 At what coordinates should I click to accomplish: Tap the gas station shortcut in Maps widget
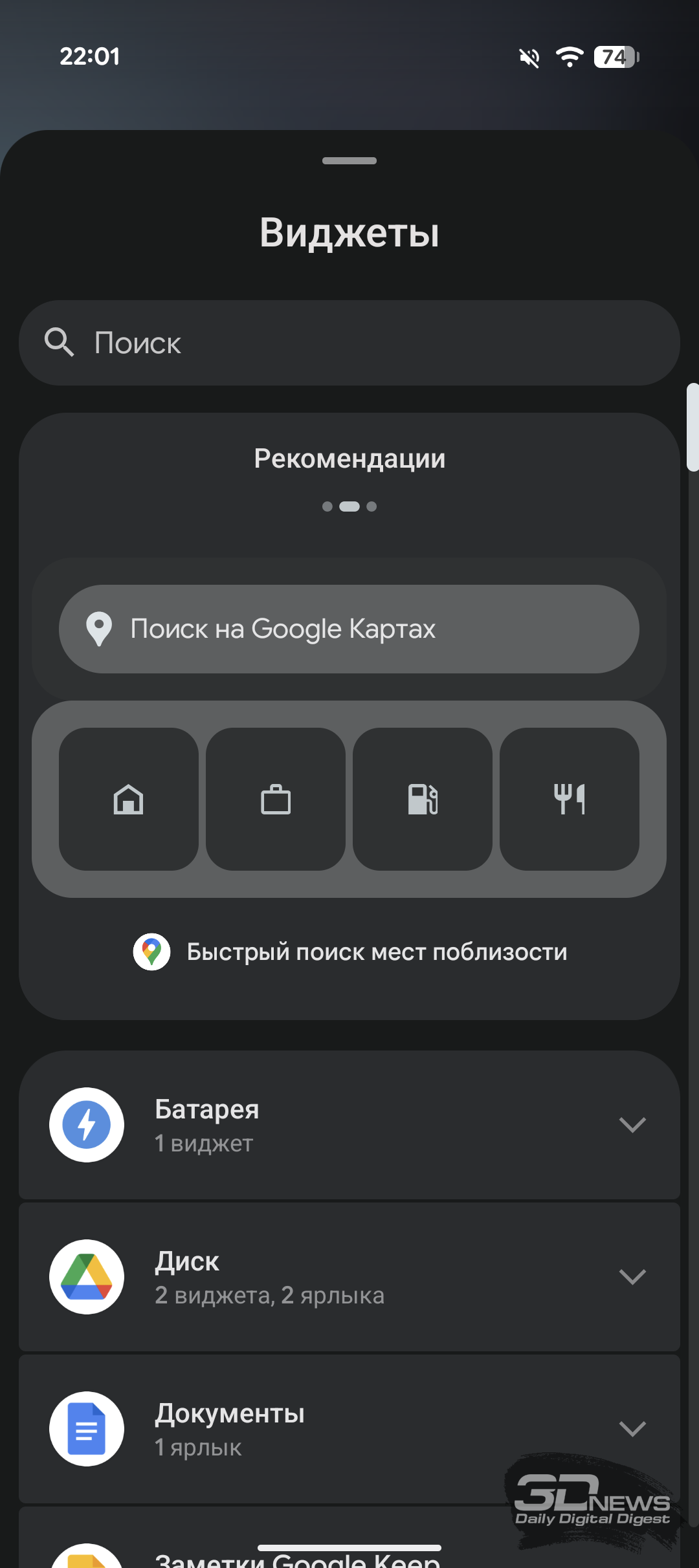423,799
